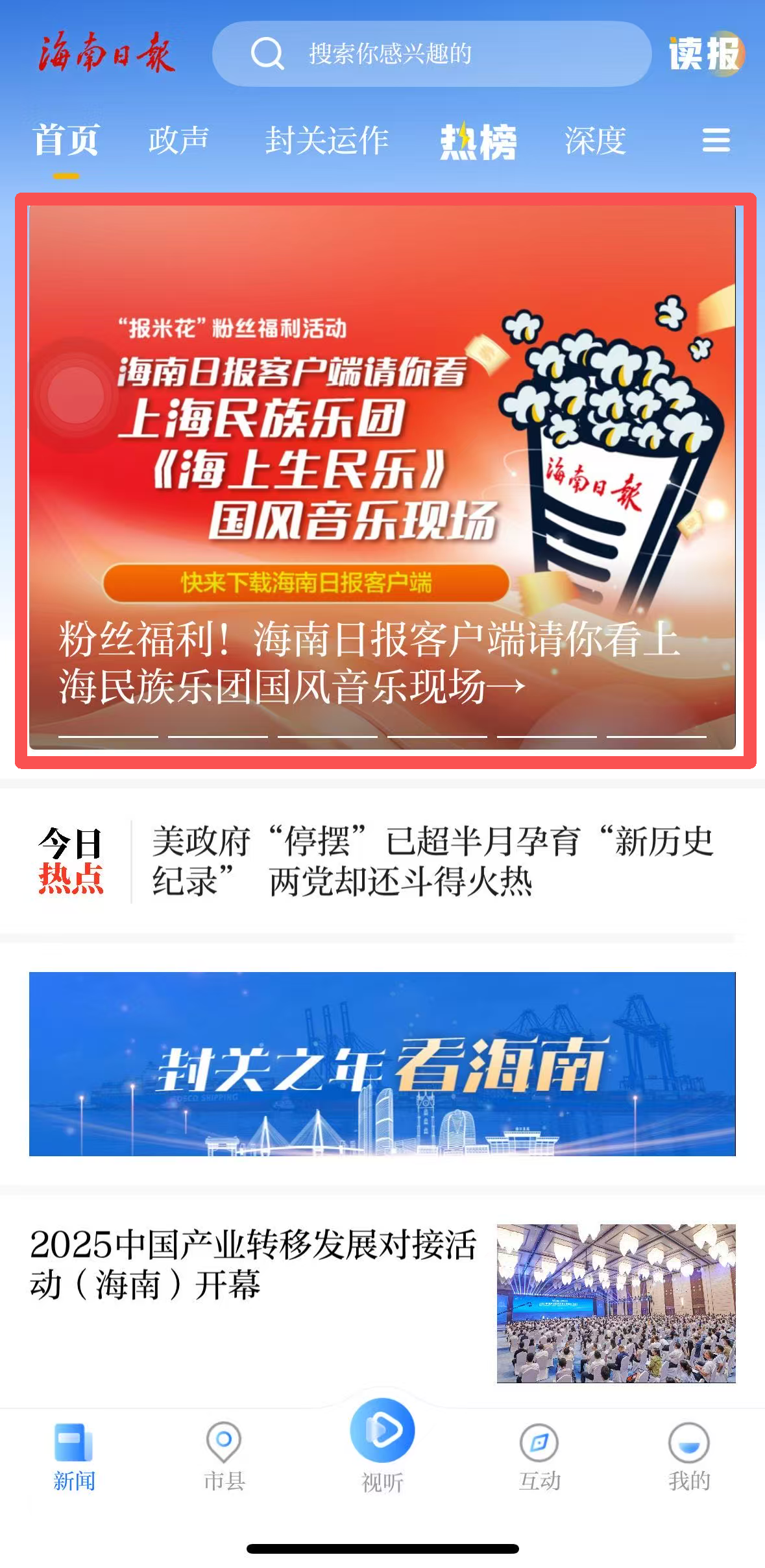The width and height of the screenshot is (765, 1568).
Task: Switch to the 封关运作 tab
Action: click(326, 140)
